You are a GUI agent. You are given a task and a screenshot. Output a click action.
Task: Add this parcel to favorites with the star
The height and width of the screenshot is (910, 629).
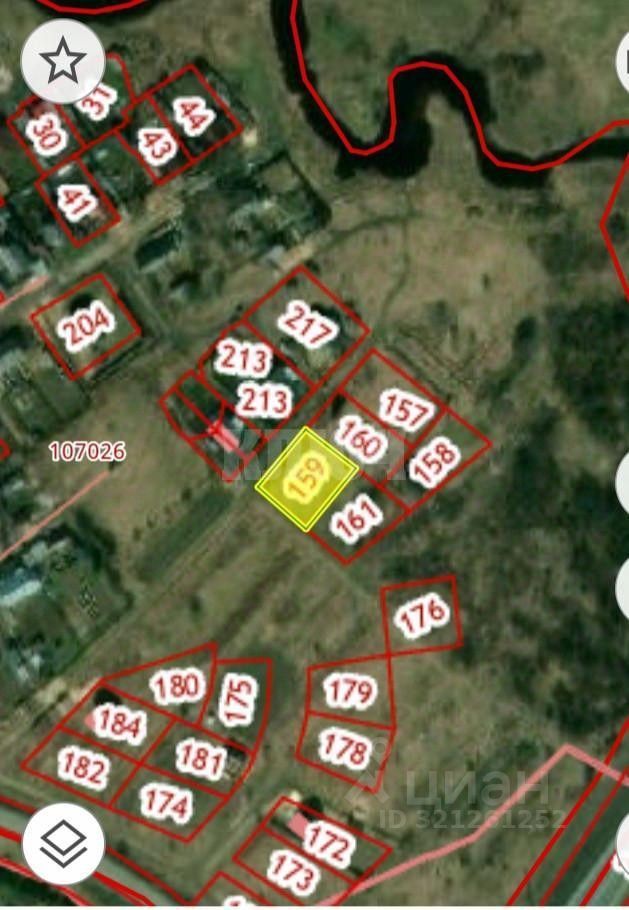tap(63, 61)
